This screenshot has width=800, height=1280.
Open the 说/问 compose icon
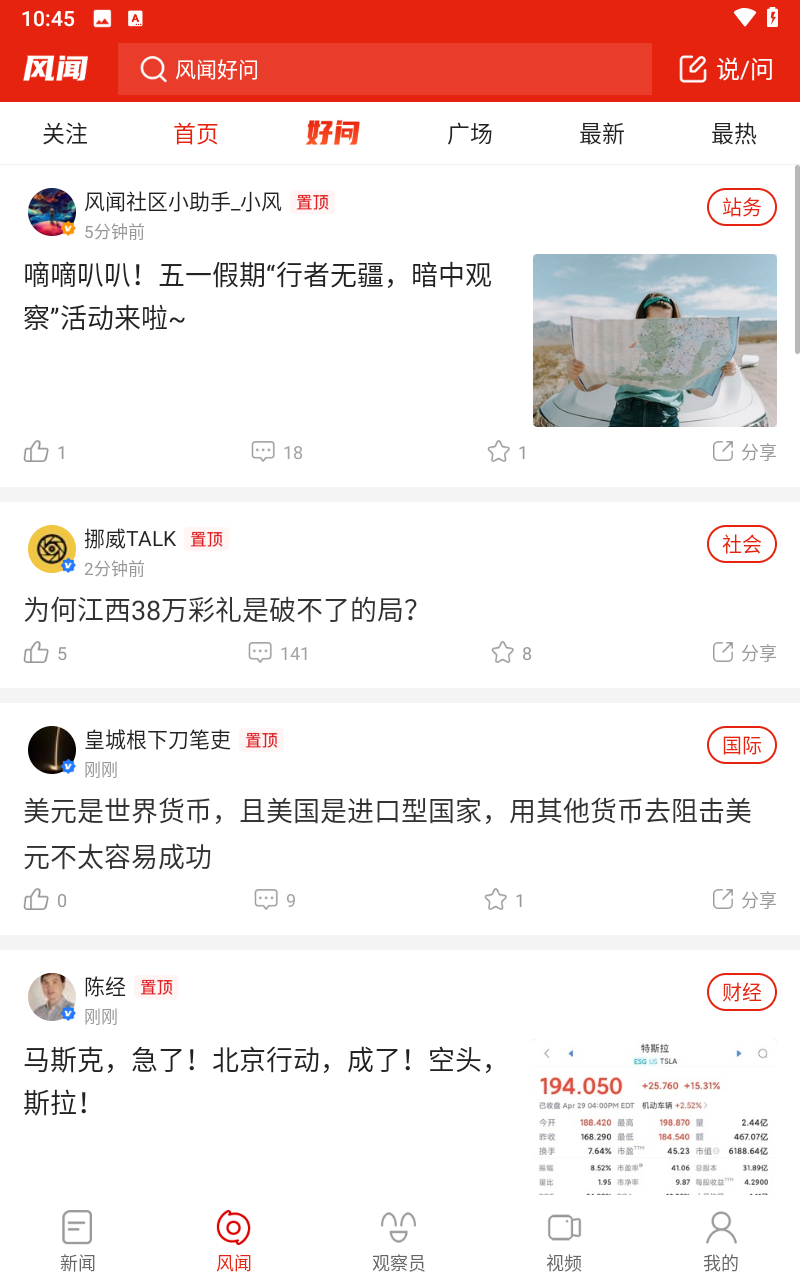pyautogui.click(x=725, y=69)
